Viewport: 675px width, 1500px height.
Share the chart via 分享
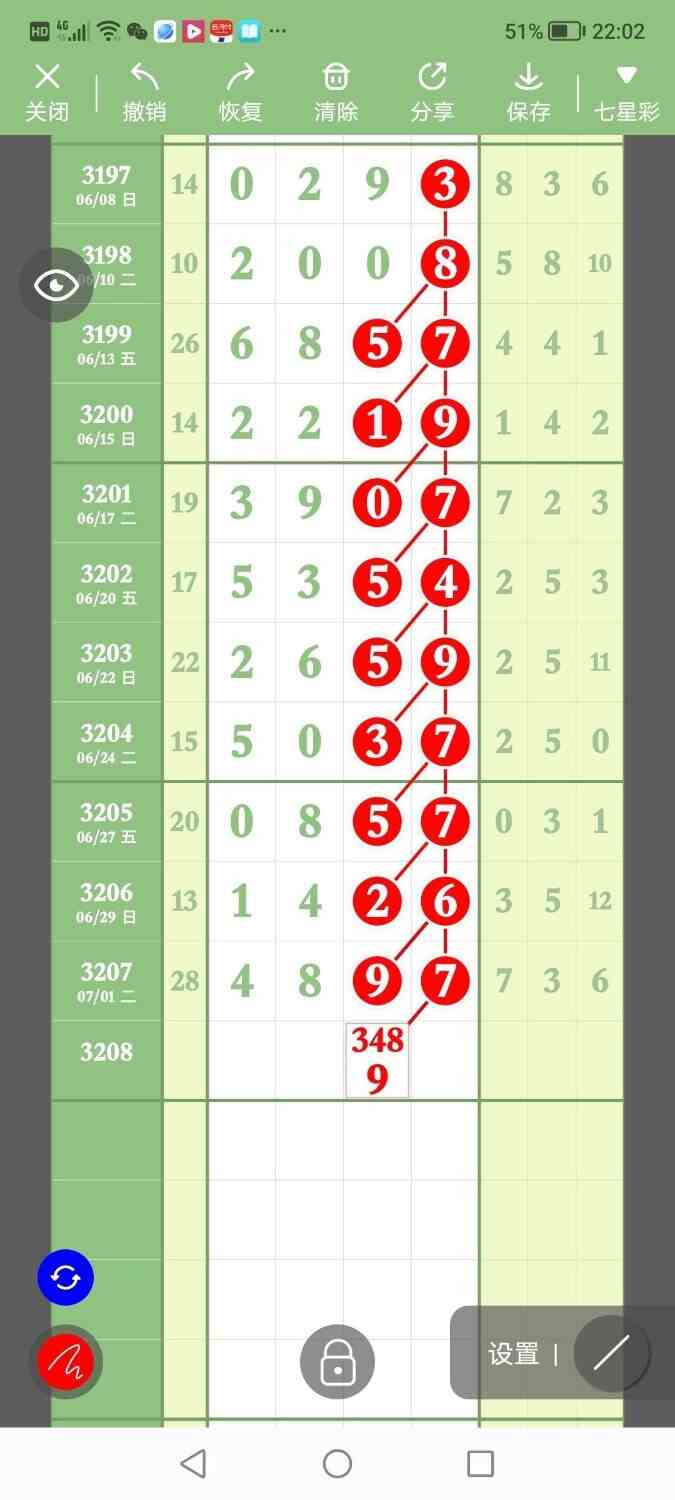click(x=432, y=92)
